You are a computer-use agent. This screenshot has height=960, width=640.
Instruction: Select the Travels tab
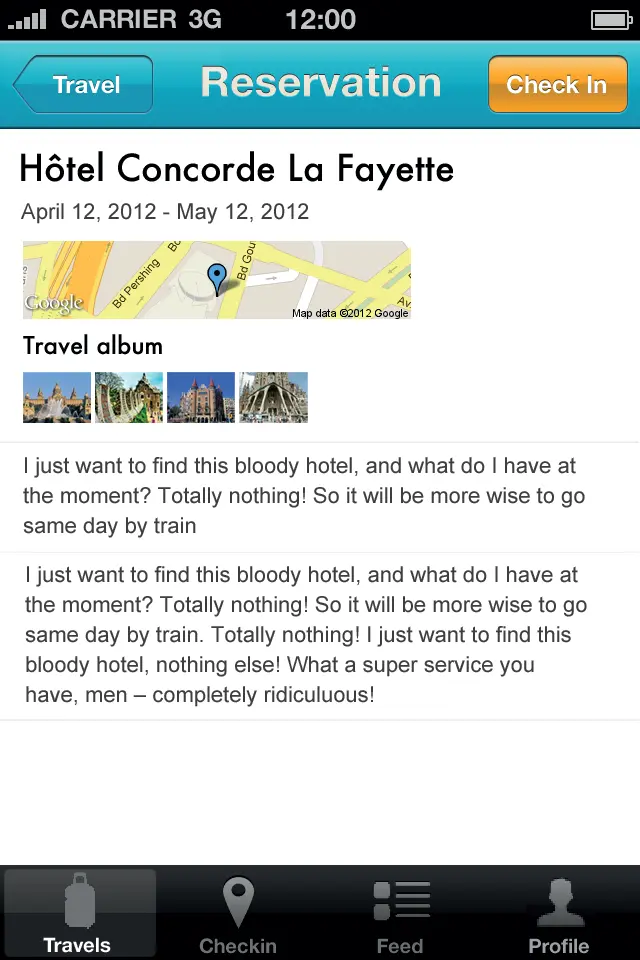click(78, 914)
